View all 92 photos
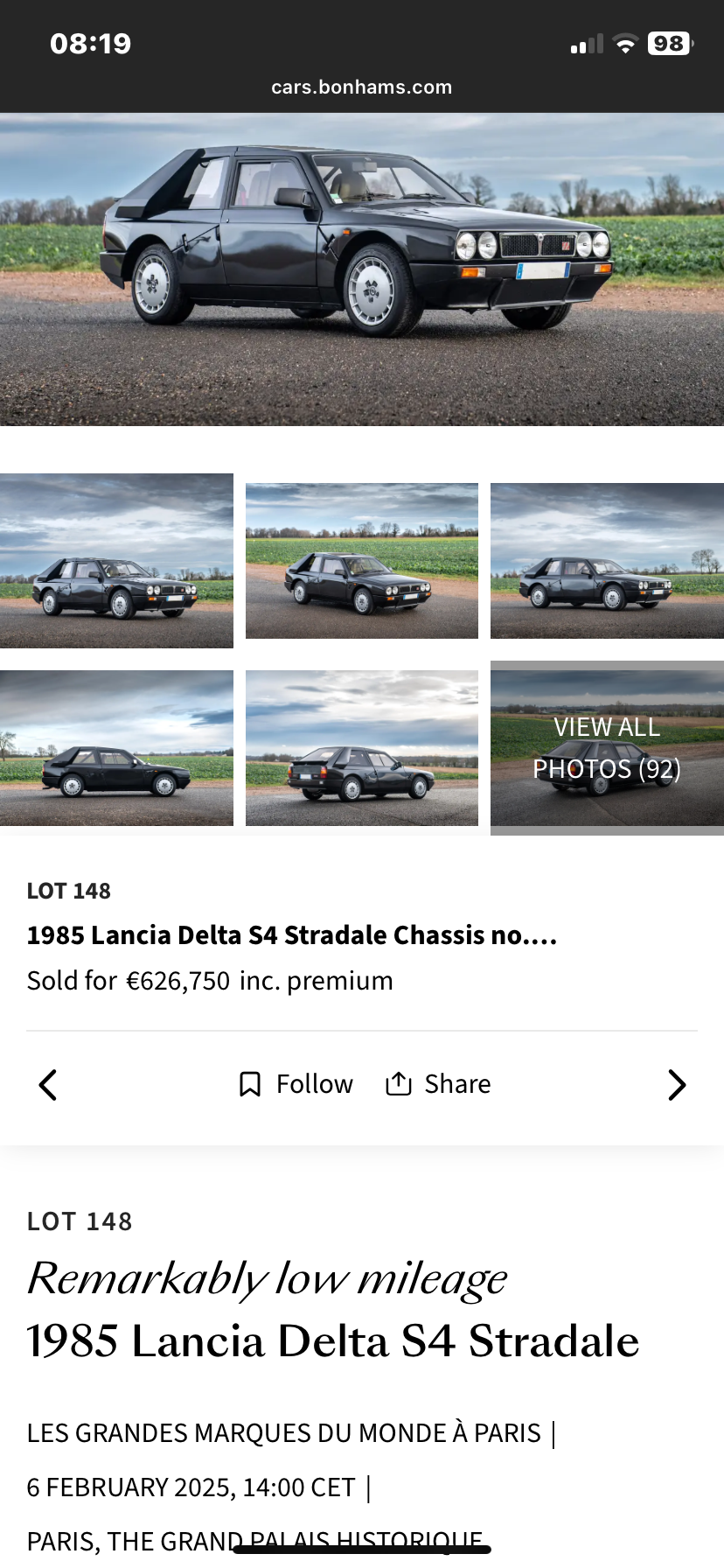Screen dimensions: 724x1568 [607, 747]
